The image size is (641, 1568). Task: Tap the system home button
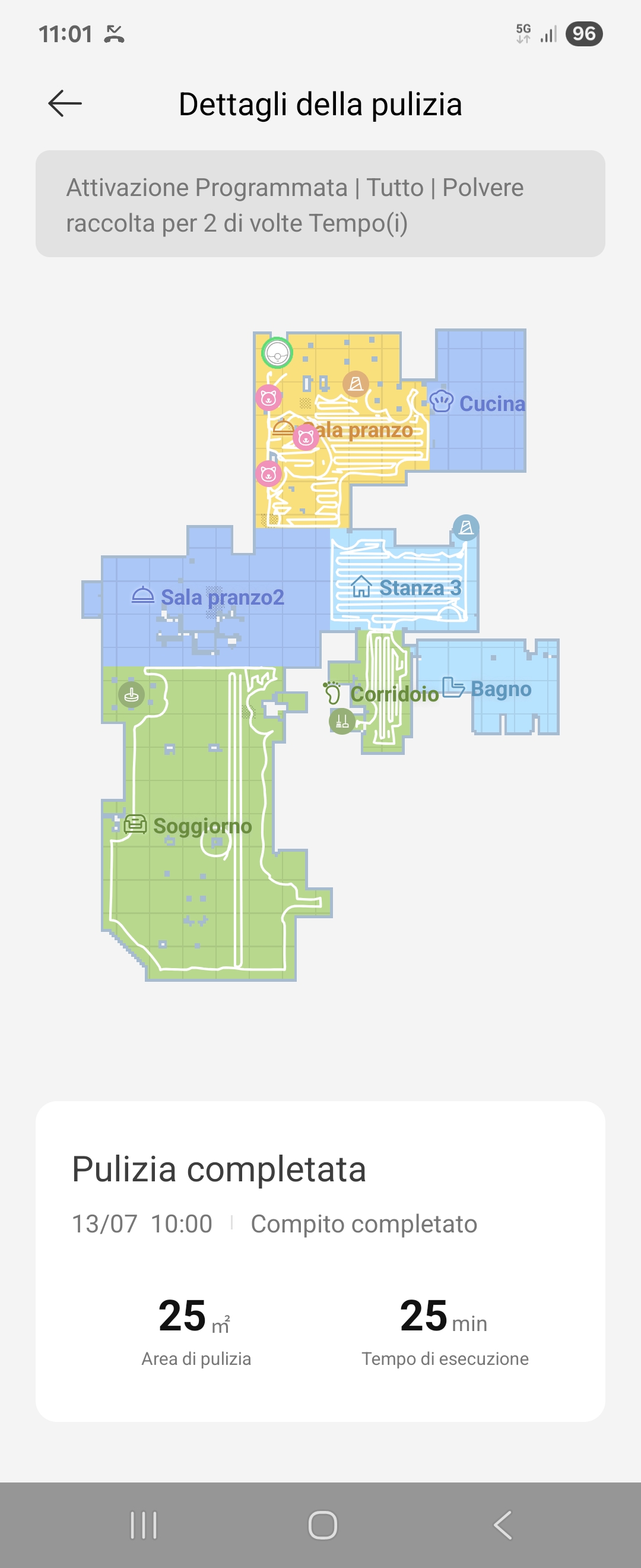(322, 1525)
